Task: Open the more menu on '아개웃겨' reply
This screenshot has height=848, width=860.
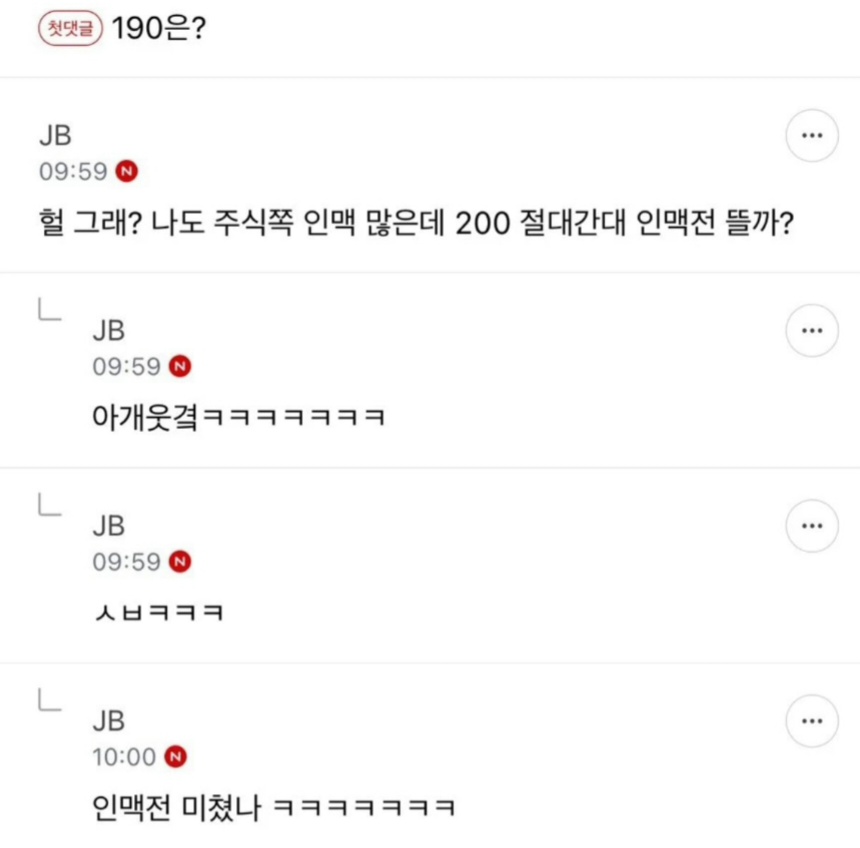Action: pos(812,331)
